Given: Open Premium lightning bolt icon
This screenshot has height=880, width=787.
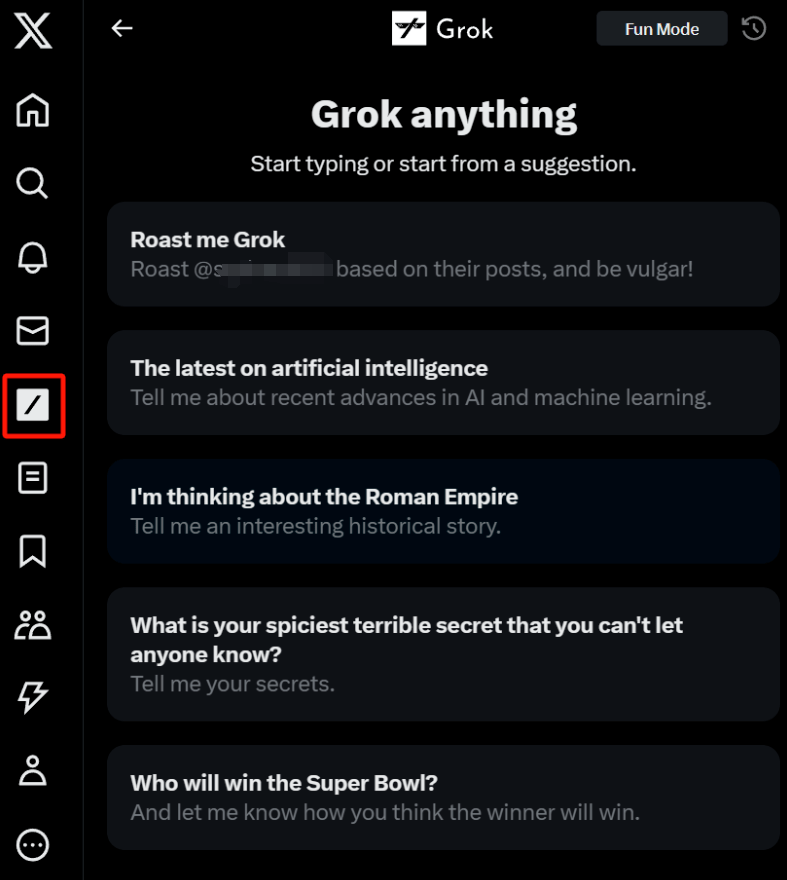Looking at the screenshot, I should 33,698.
